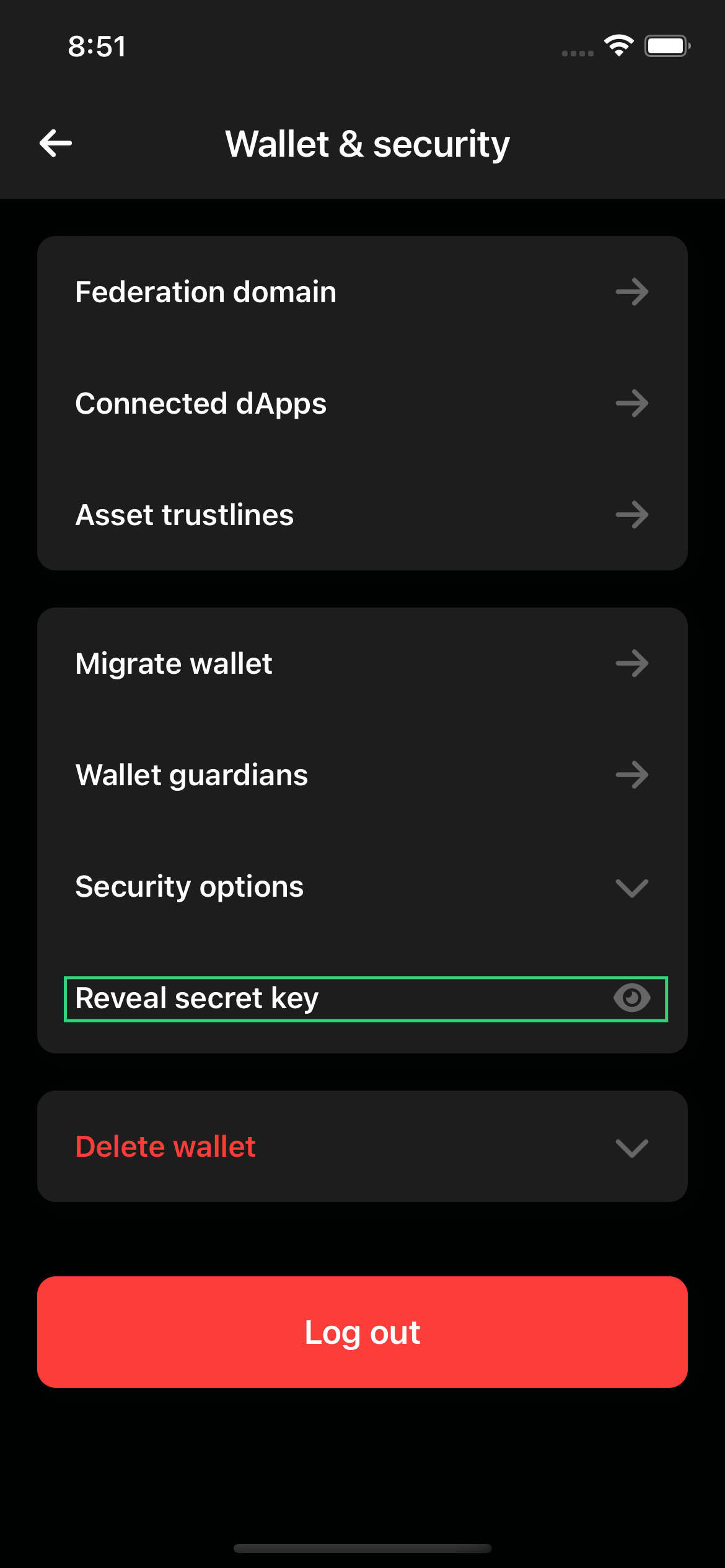Log out of the wallet
The width and height of the screenshot is (725, 1568).
[362, 1332]
